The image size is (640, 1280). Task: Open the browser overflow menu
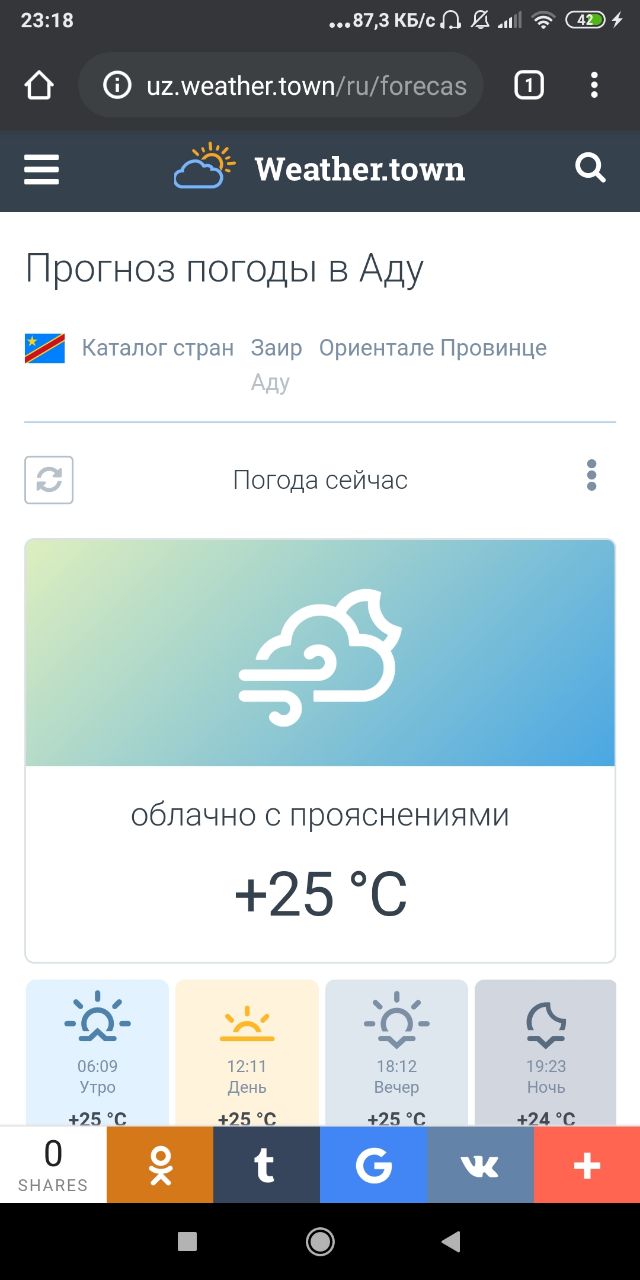(594, 86)
